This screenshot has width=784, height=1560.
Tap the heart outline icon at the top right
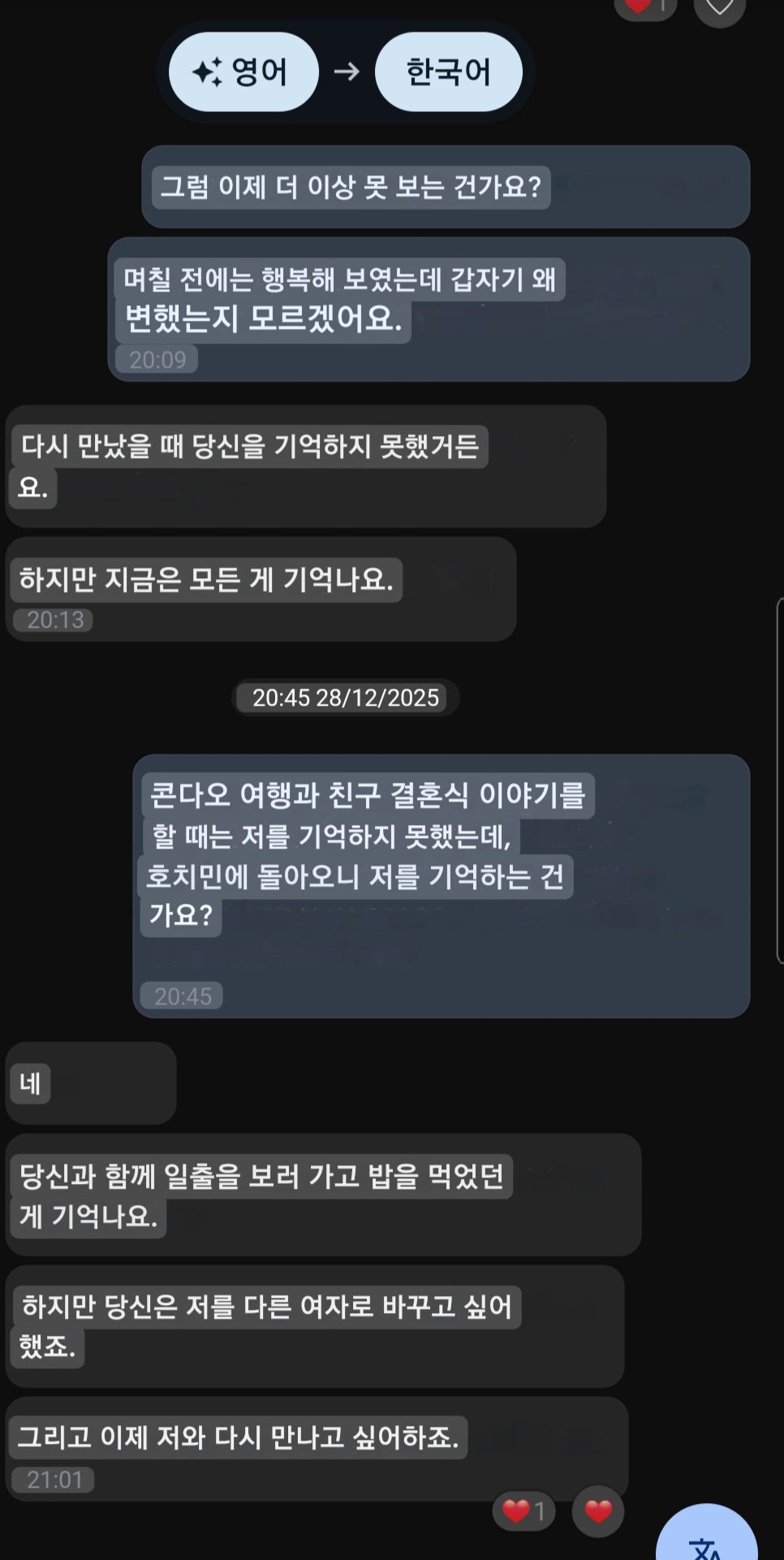click(x=719, y=7)
